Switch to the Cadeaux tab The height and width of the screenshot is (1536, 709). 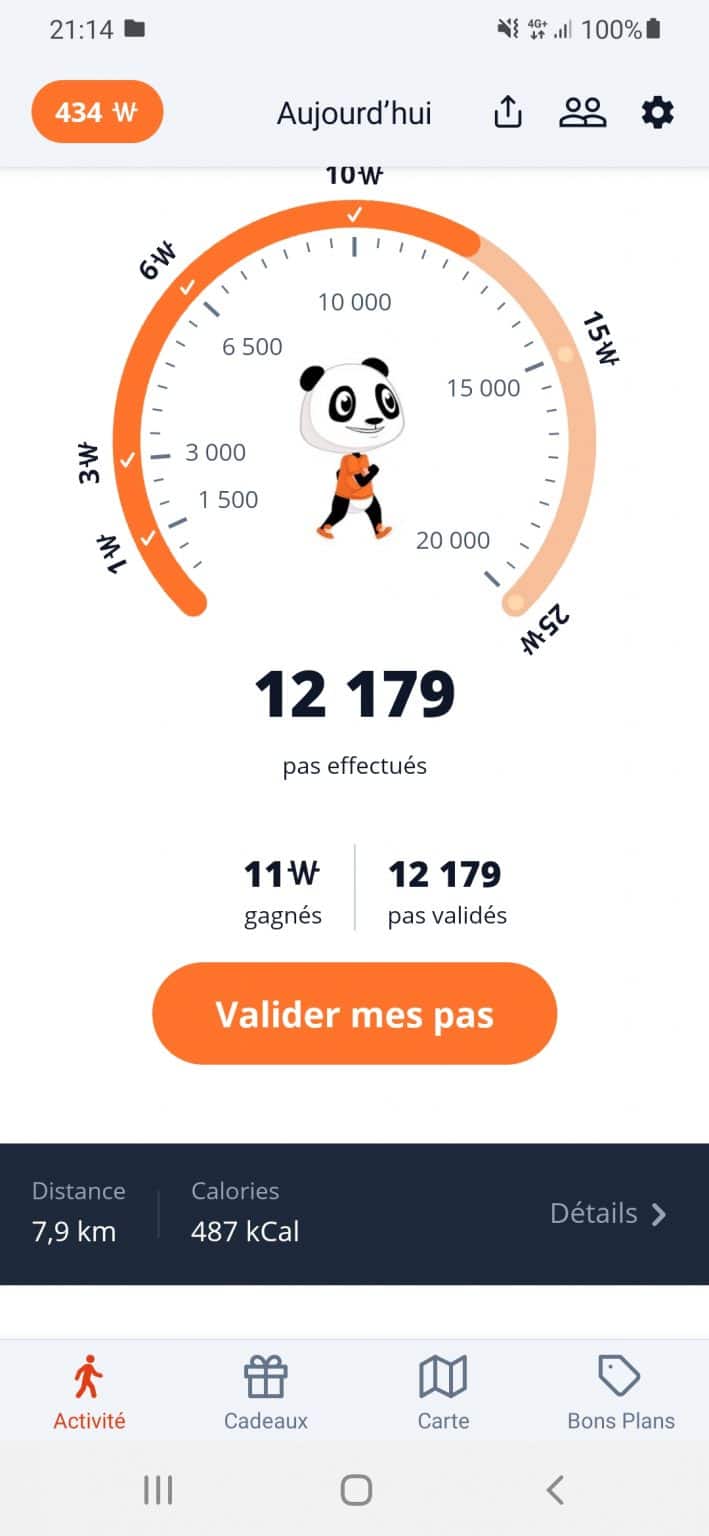pos(266,1392)
